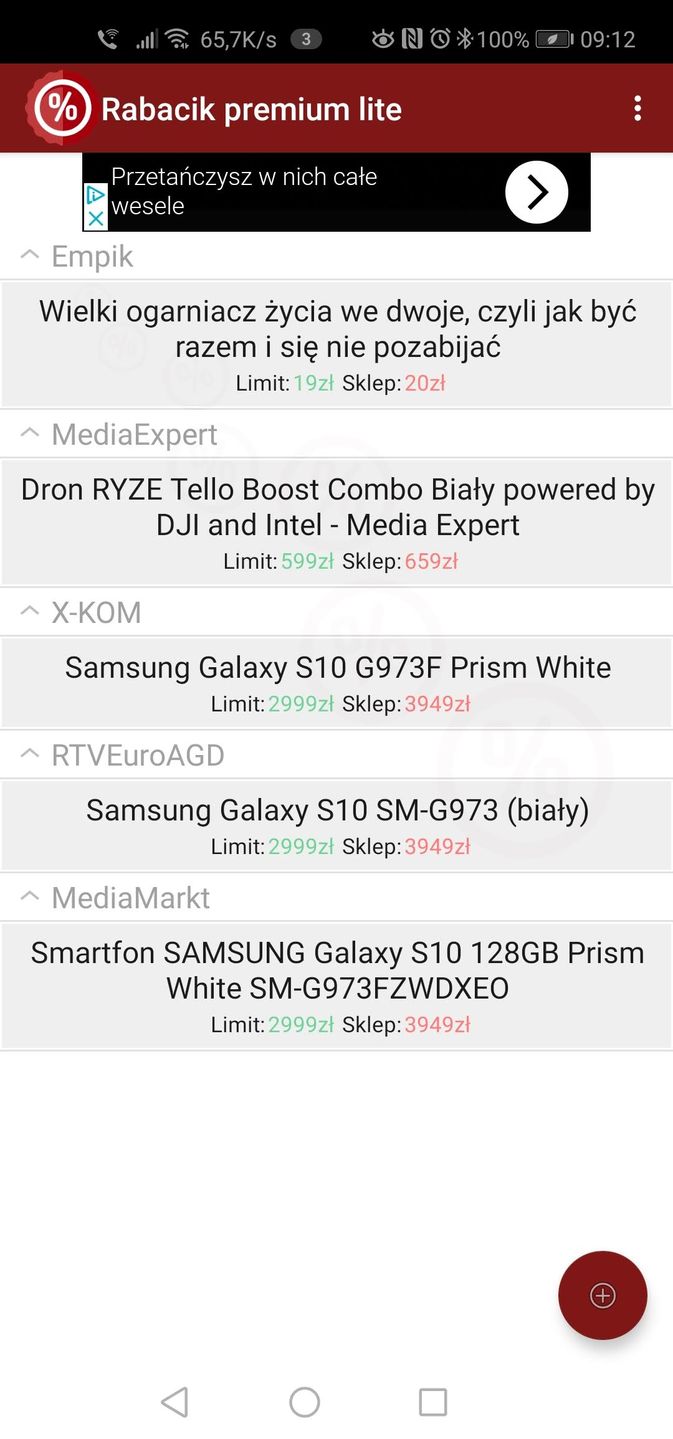This screenshot has width=673, height=1439.
Task: Collapse the MediaExpert group
Action: [x=30, y=434]
